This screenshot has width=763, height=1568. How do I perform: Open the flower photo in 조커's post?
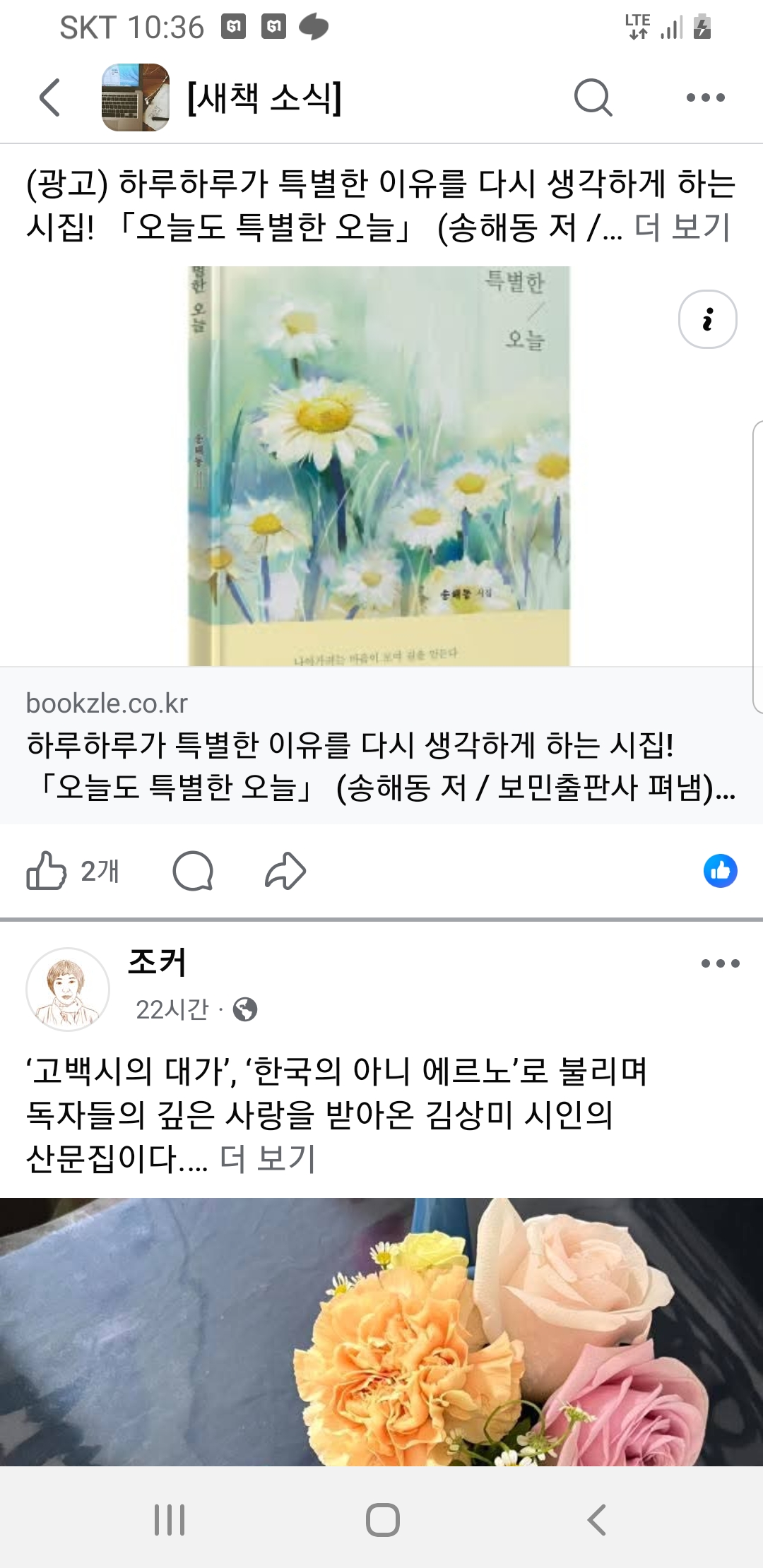[x=381, y=1331]
